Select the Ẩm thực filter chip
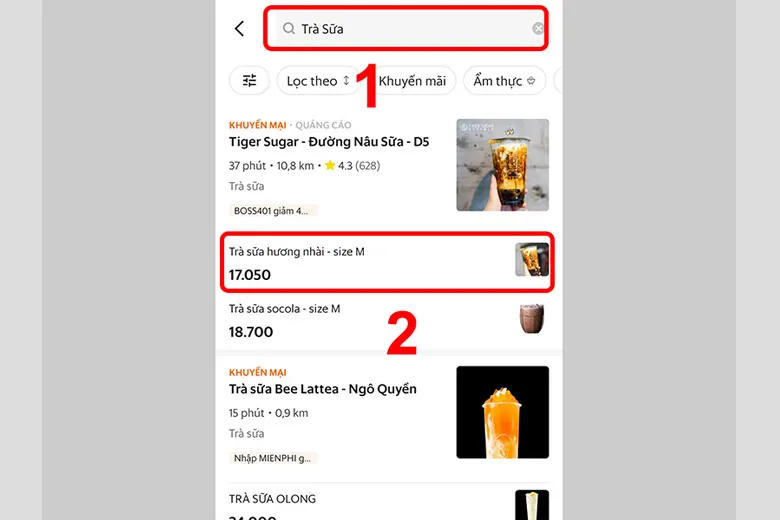 click(504, 81)
